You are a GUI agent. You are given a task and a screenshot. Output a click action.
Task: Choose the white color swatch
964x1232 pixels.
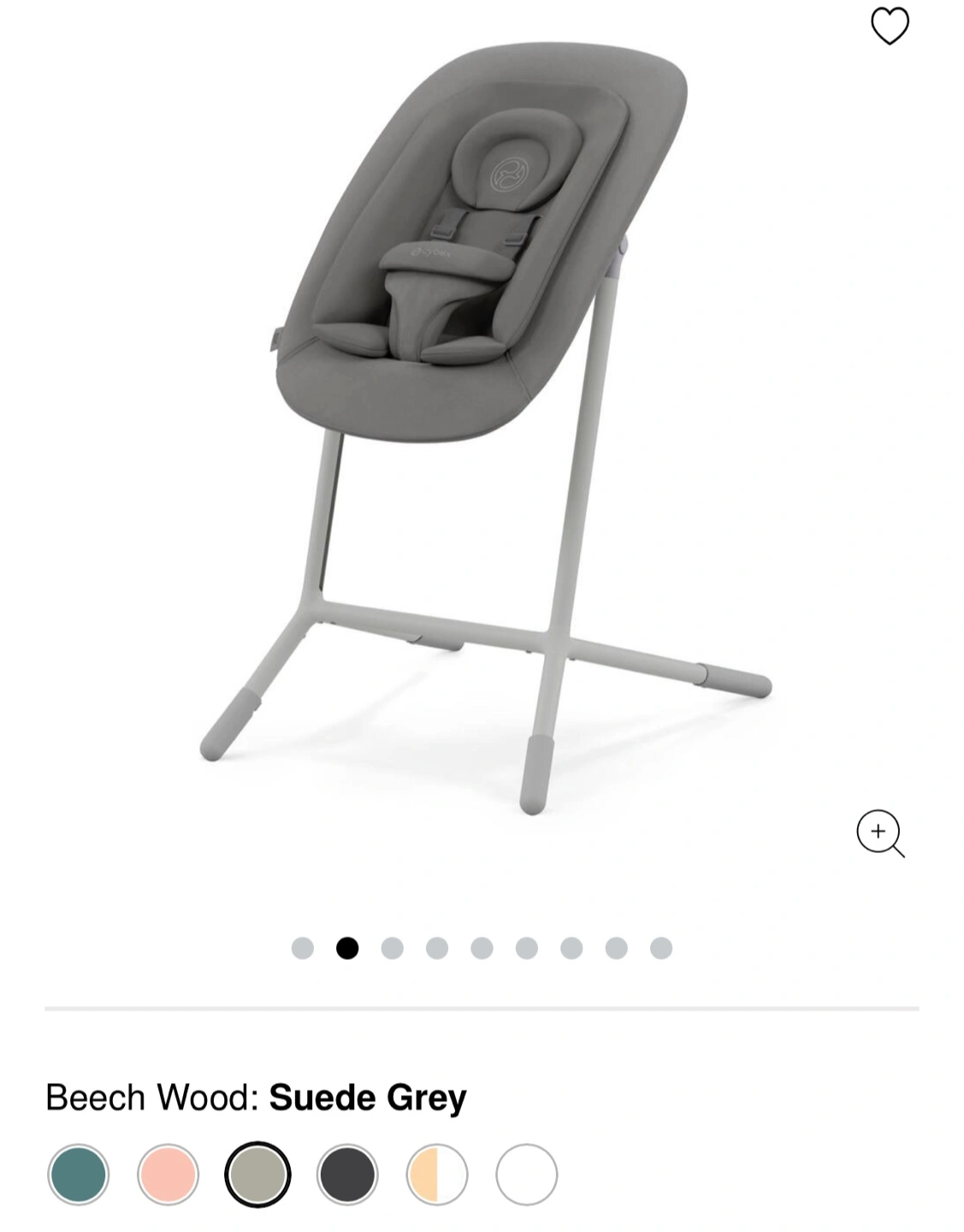pos(526,1174)
